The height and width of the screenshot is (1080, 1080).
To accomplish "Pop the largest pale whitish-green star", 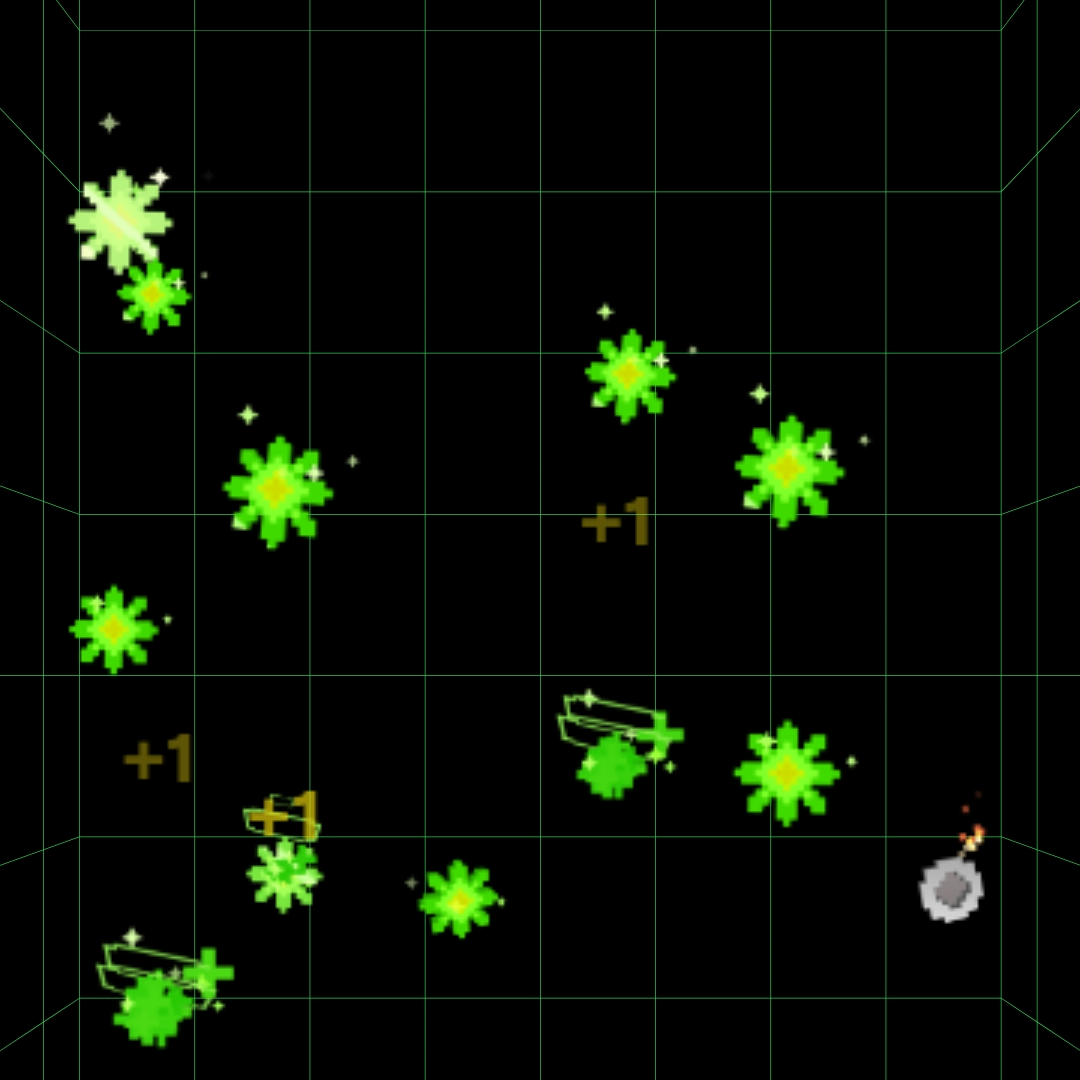I will click(120, 221).
